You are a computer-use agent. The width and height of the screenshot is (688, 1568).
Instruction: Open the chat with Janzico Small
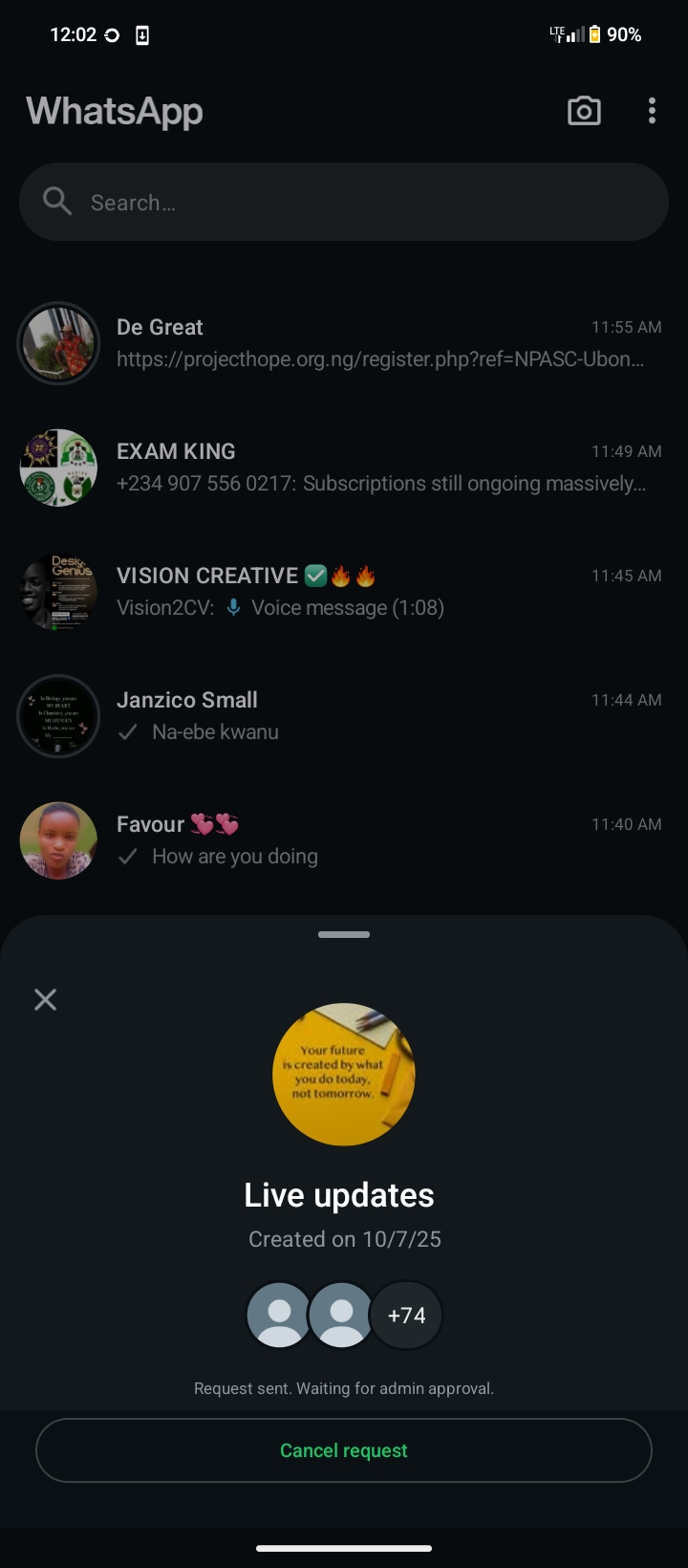click(382, 716)
